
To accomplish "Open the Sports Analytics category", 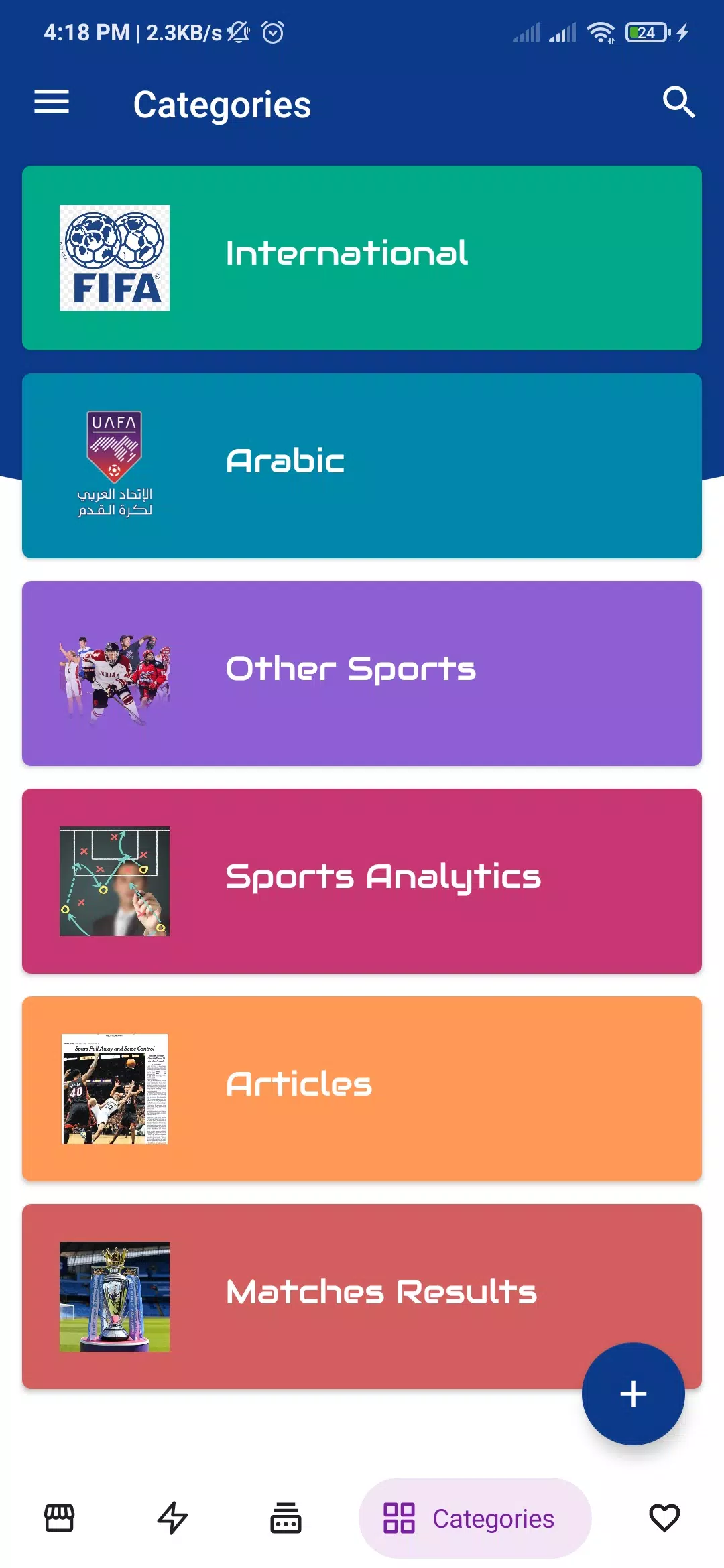I will click(x=362, y=881).
